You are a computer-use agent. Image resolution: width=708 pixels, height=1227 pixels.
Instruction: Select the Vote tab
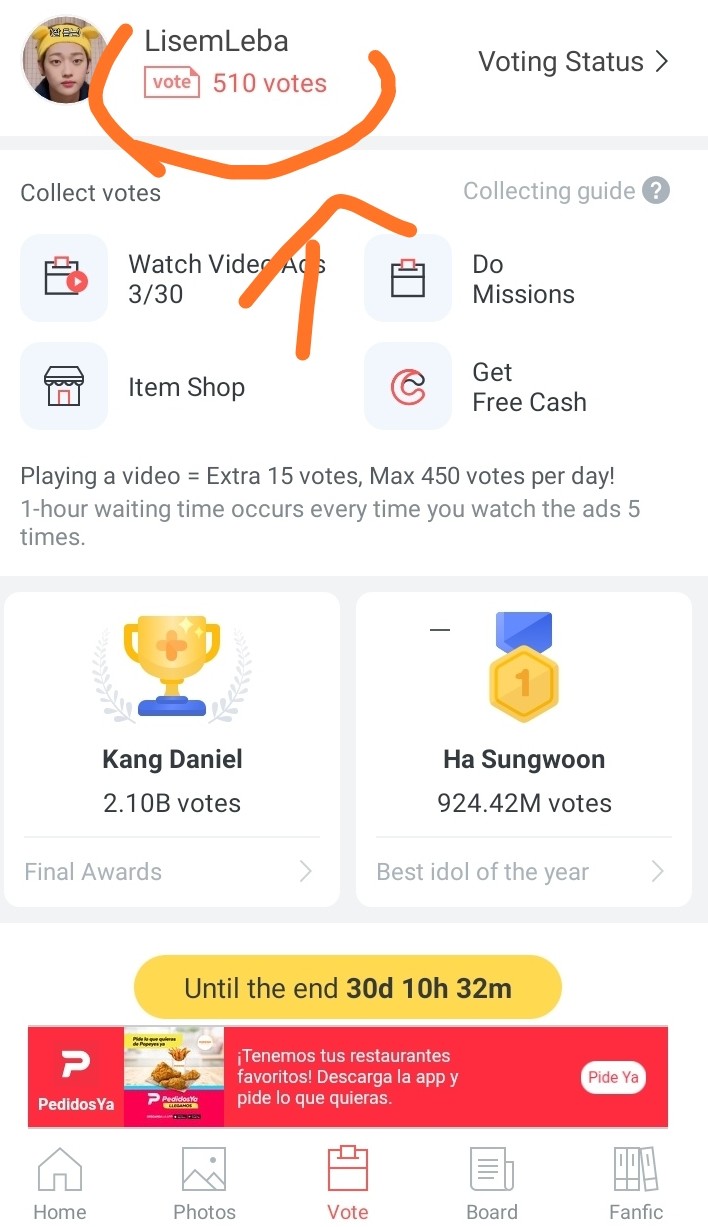click(348, 1185)
